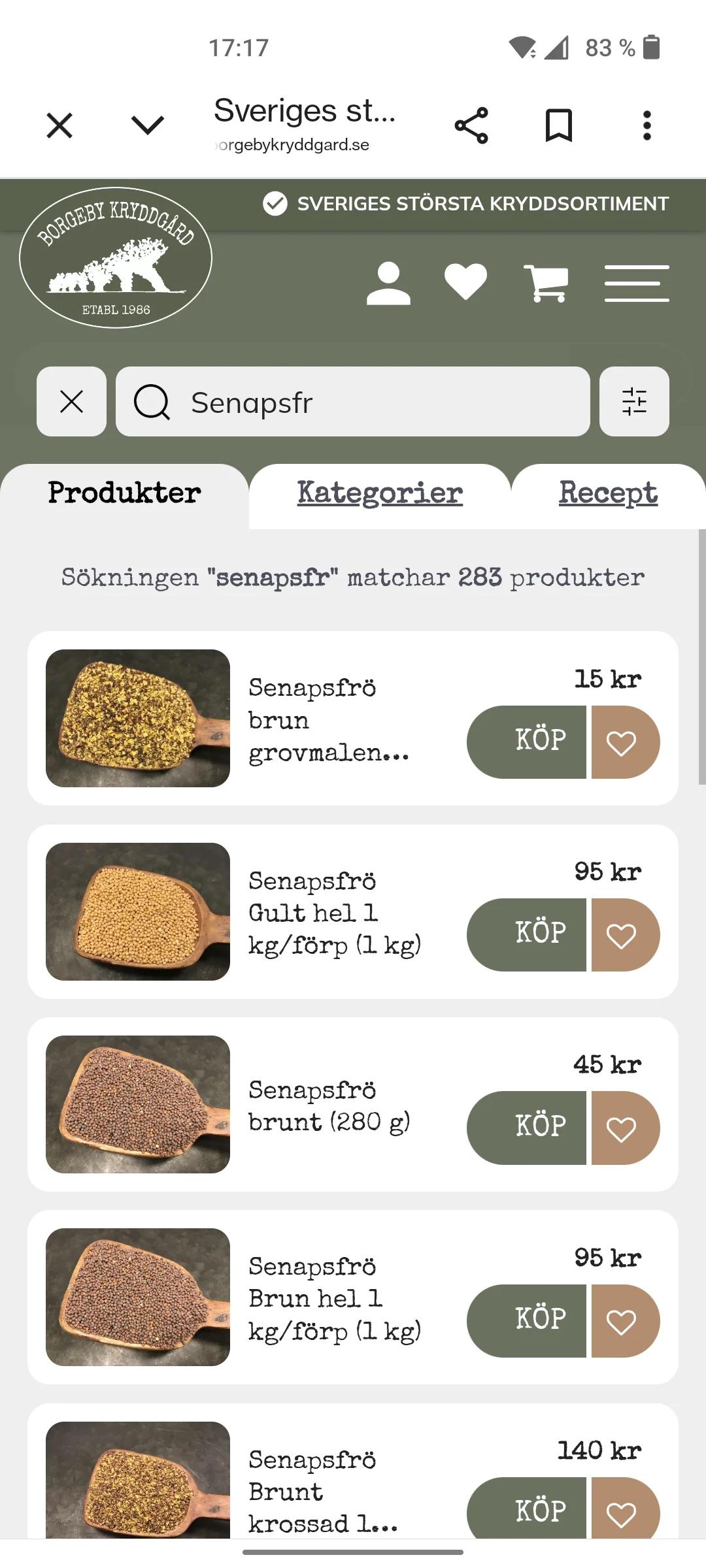Open the favorites heart in header
Screen dimensions: 706x1568
pos(465,284)
